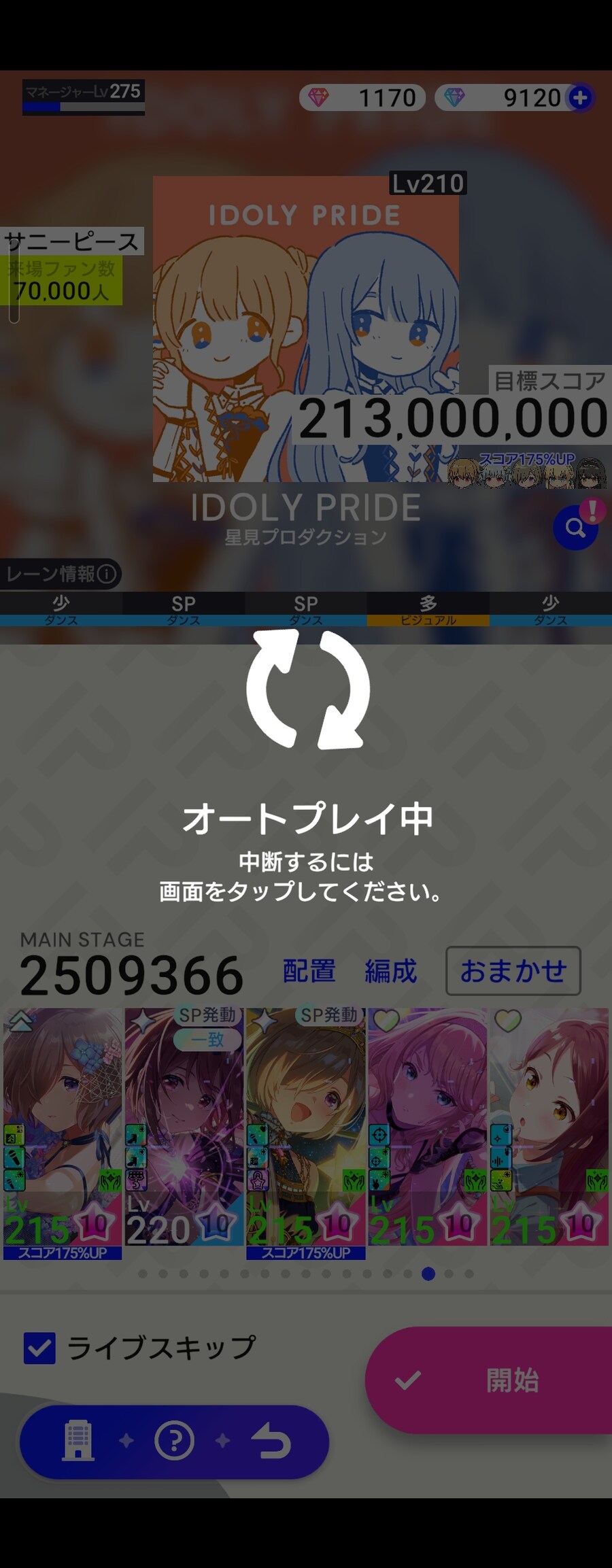This screenshot has height=1568, width=612.
Task: Open the building home icon
Action: coord(78,1440)
